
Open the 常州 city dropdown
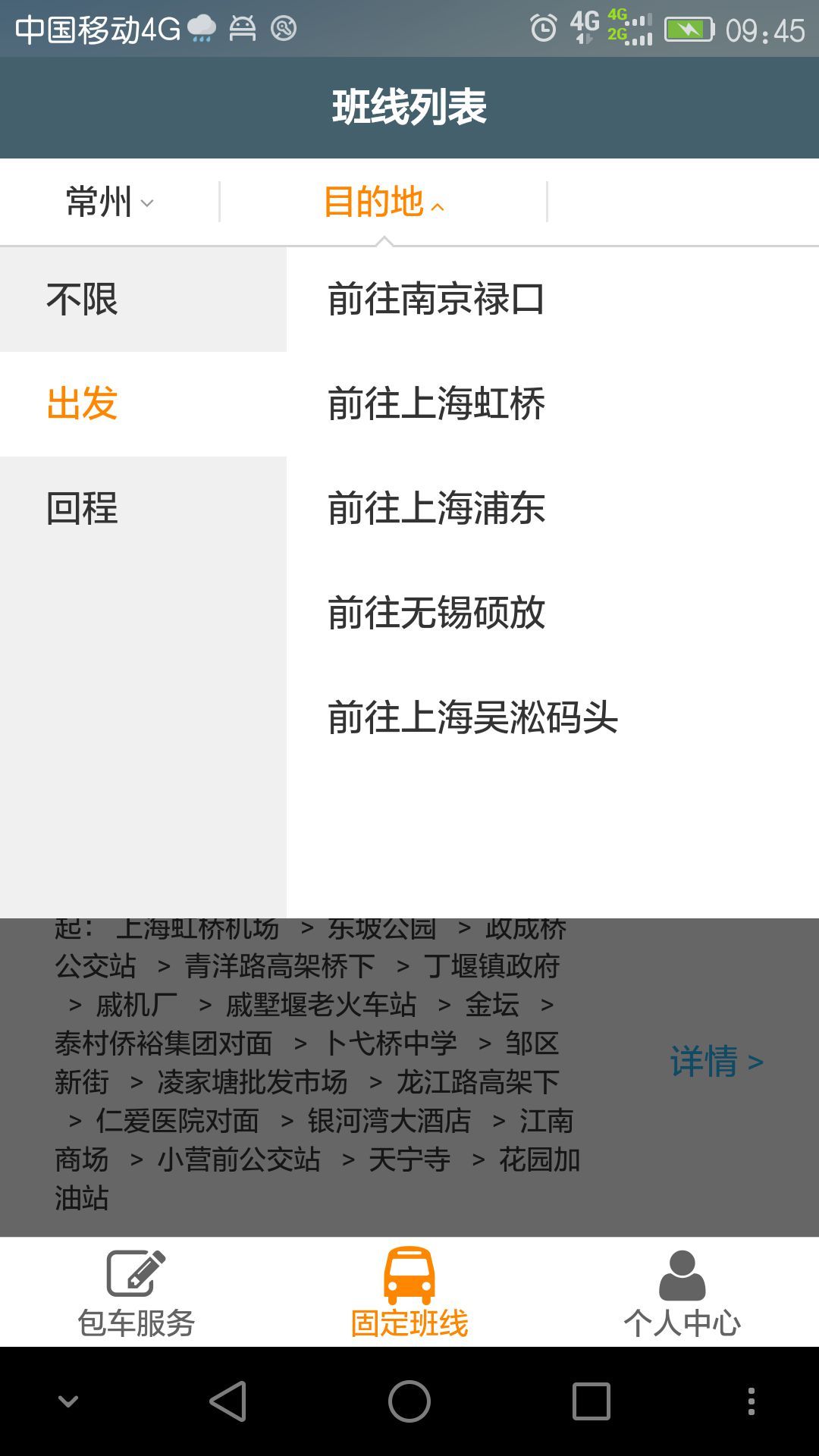[109, 202]
